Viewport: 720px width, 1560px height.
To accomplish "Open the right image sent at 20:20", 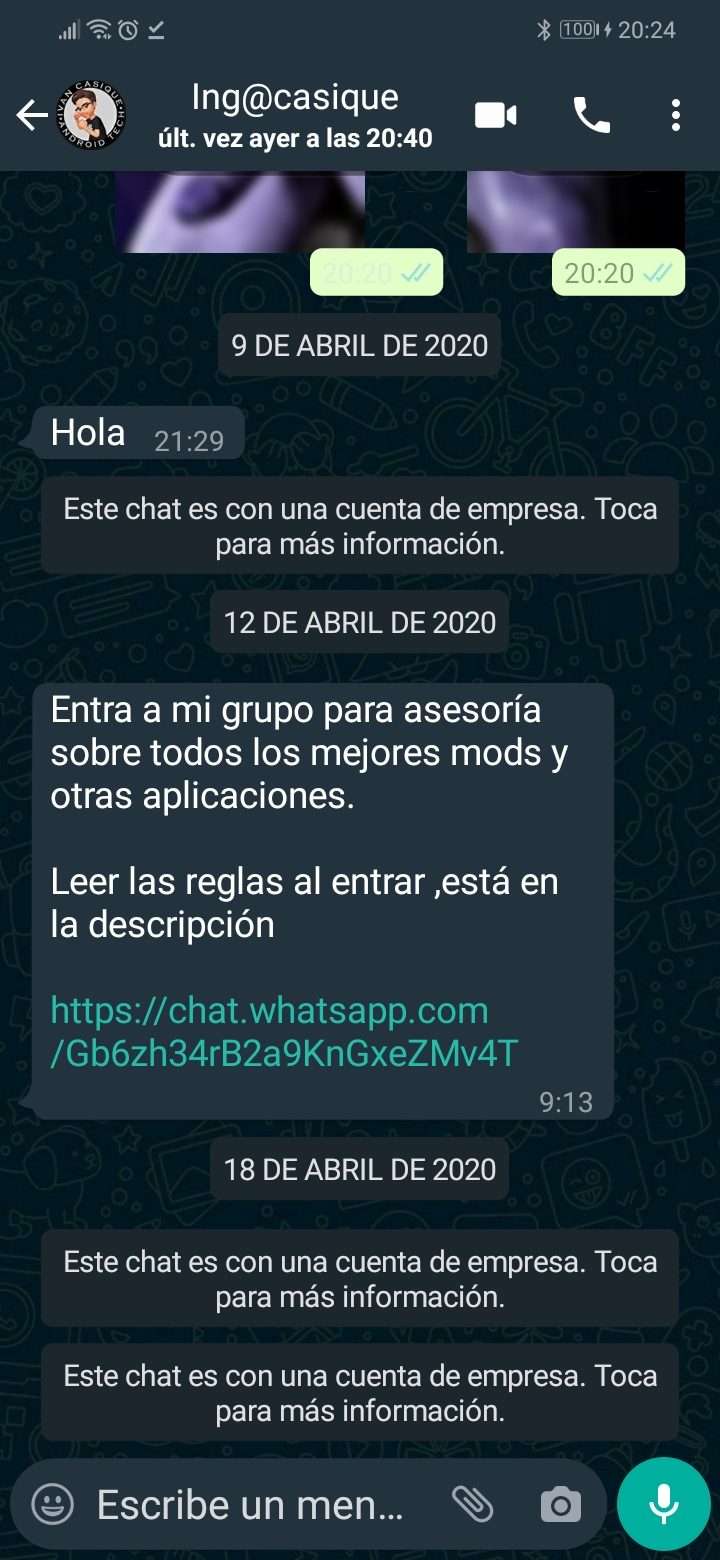I will click(x=576, y=212).
